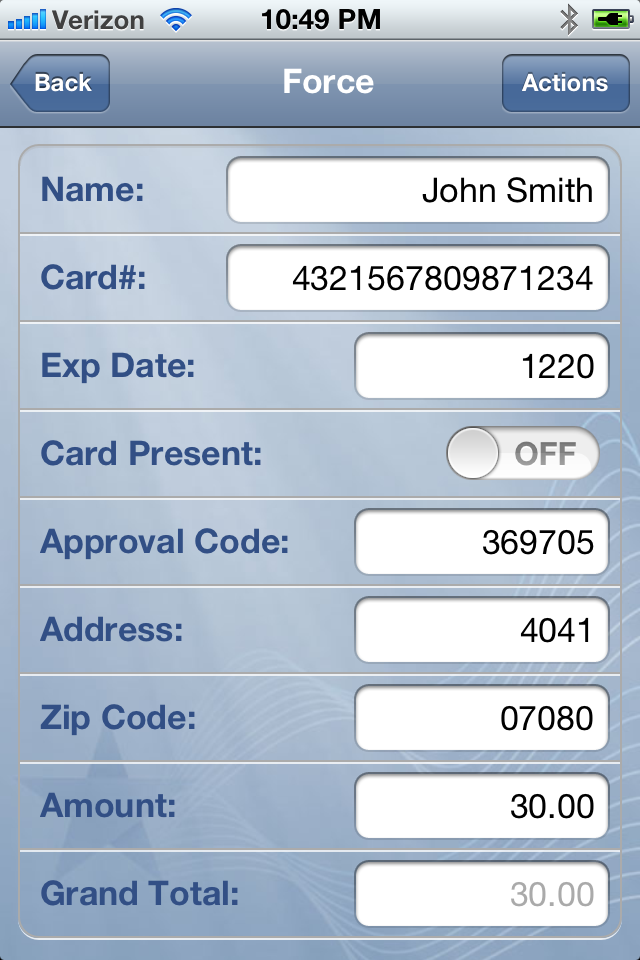Go back using the Back button
The width and height of the screenshot is (640, 960).
62,83
